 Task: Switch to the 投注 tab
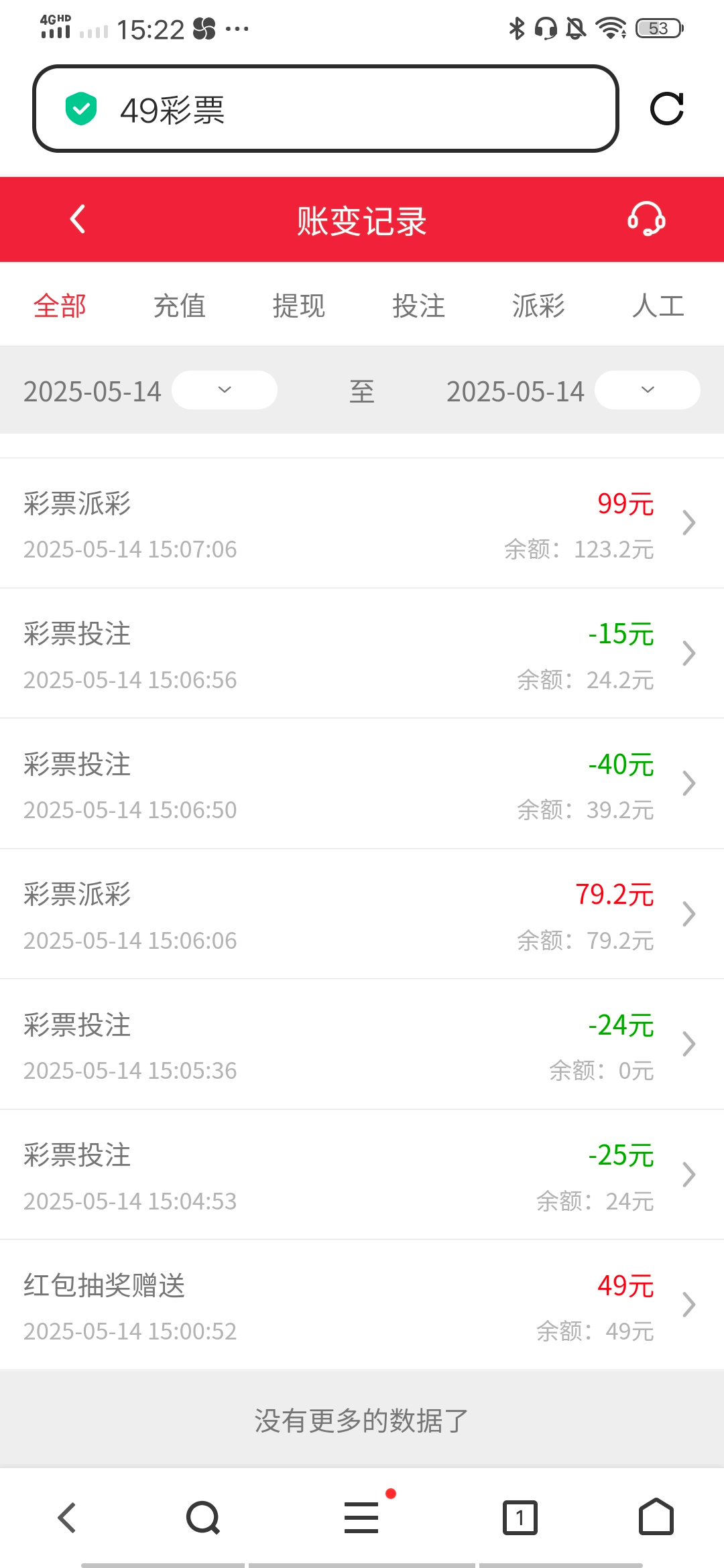point(418,306)
